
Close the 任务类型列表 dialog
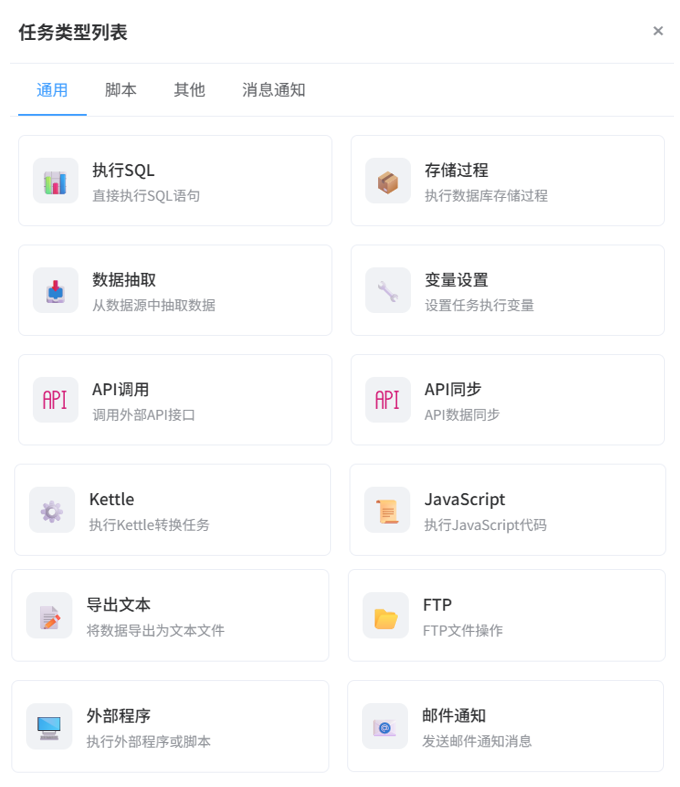(658, 31)
